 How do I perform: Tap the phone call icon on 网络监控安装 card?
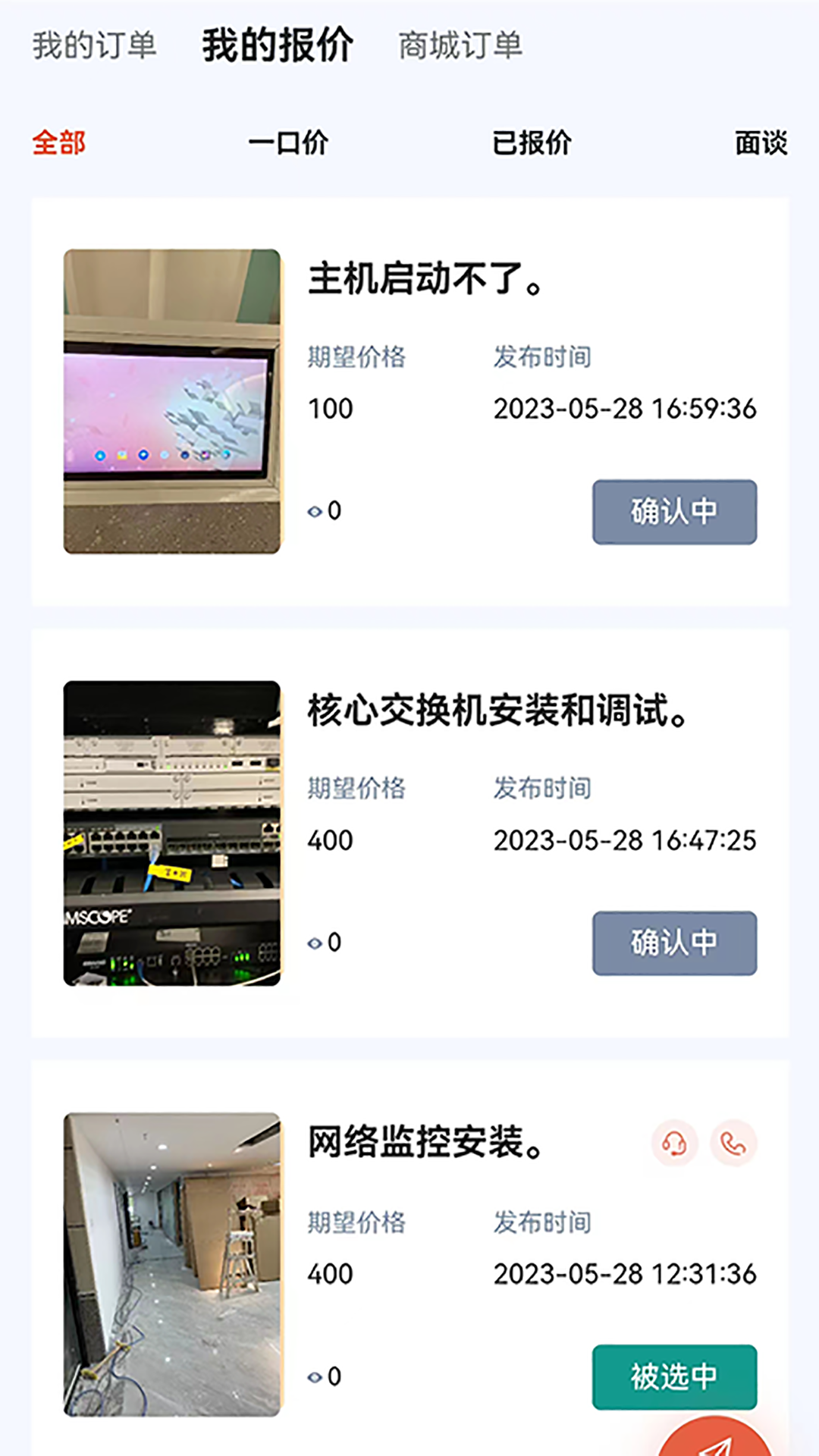[733, 1144]
